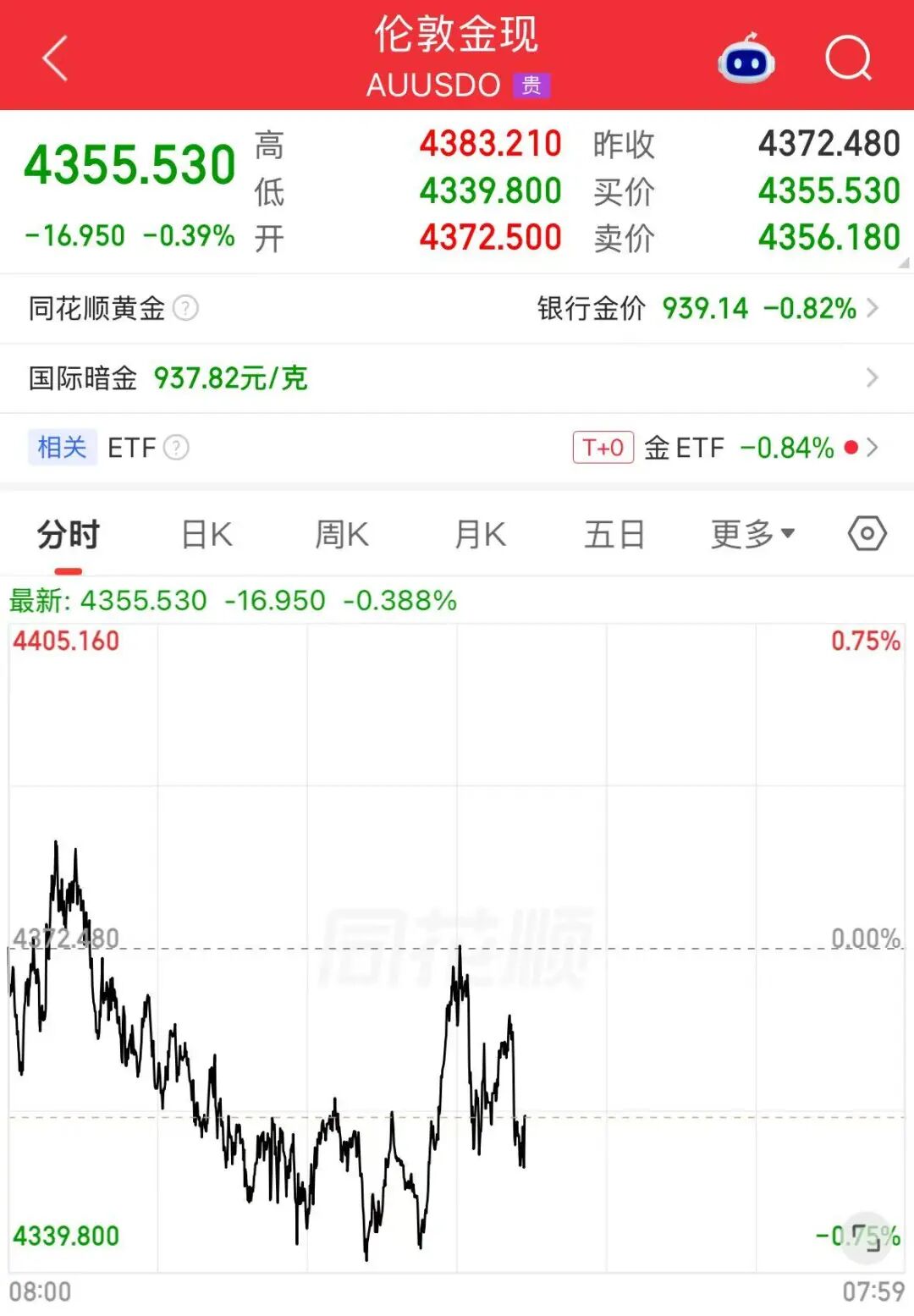Switch to the 周K chart tab
The image size is (914, 1316).
[x=342, y=535]
